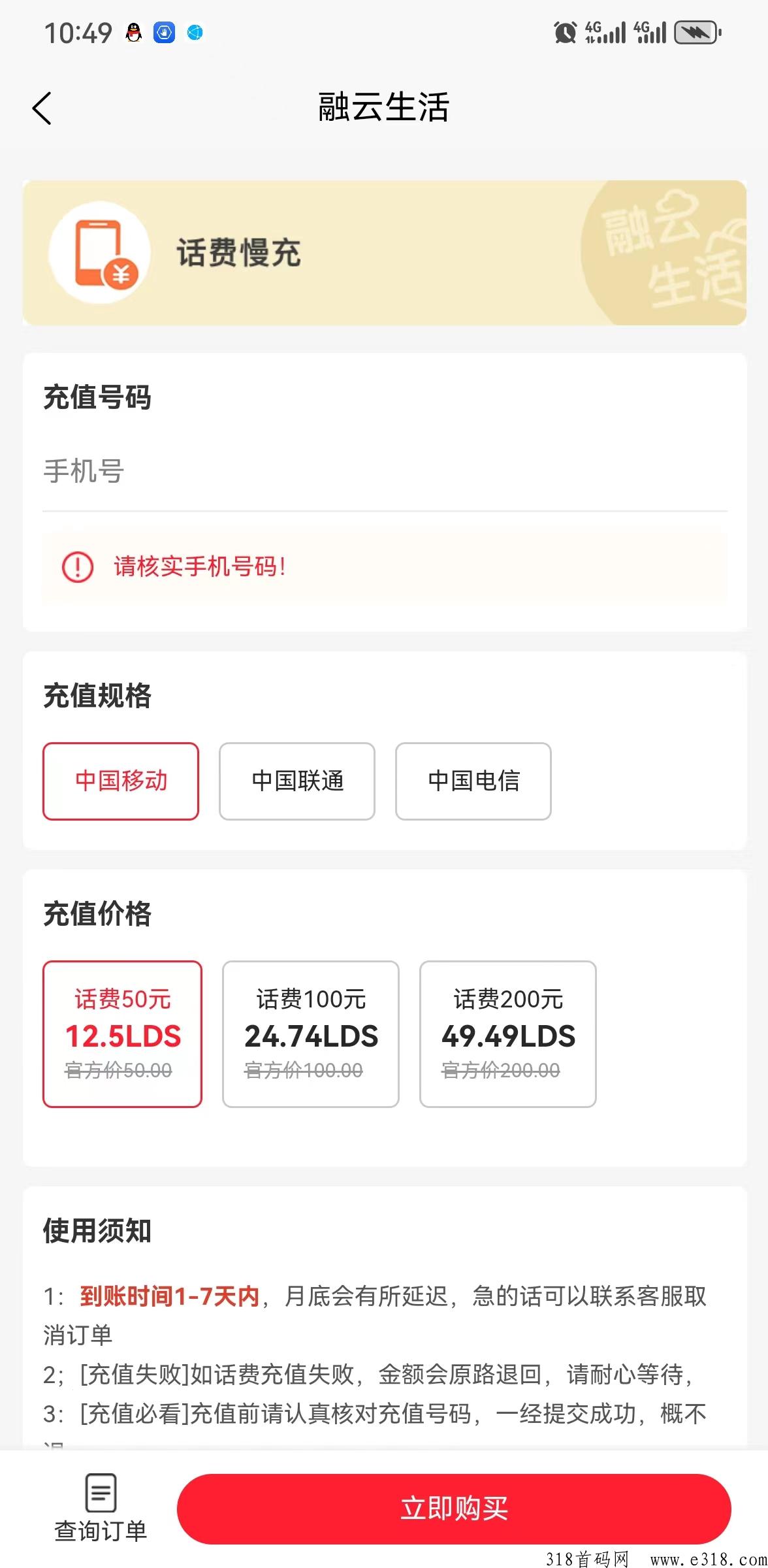Select 中国联通 carrier option
The width and height of the screenshot is (768, 1568).
[x=297, y=781]
